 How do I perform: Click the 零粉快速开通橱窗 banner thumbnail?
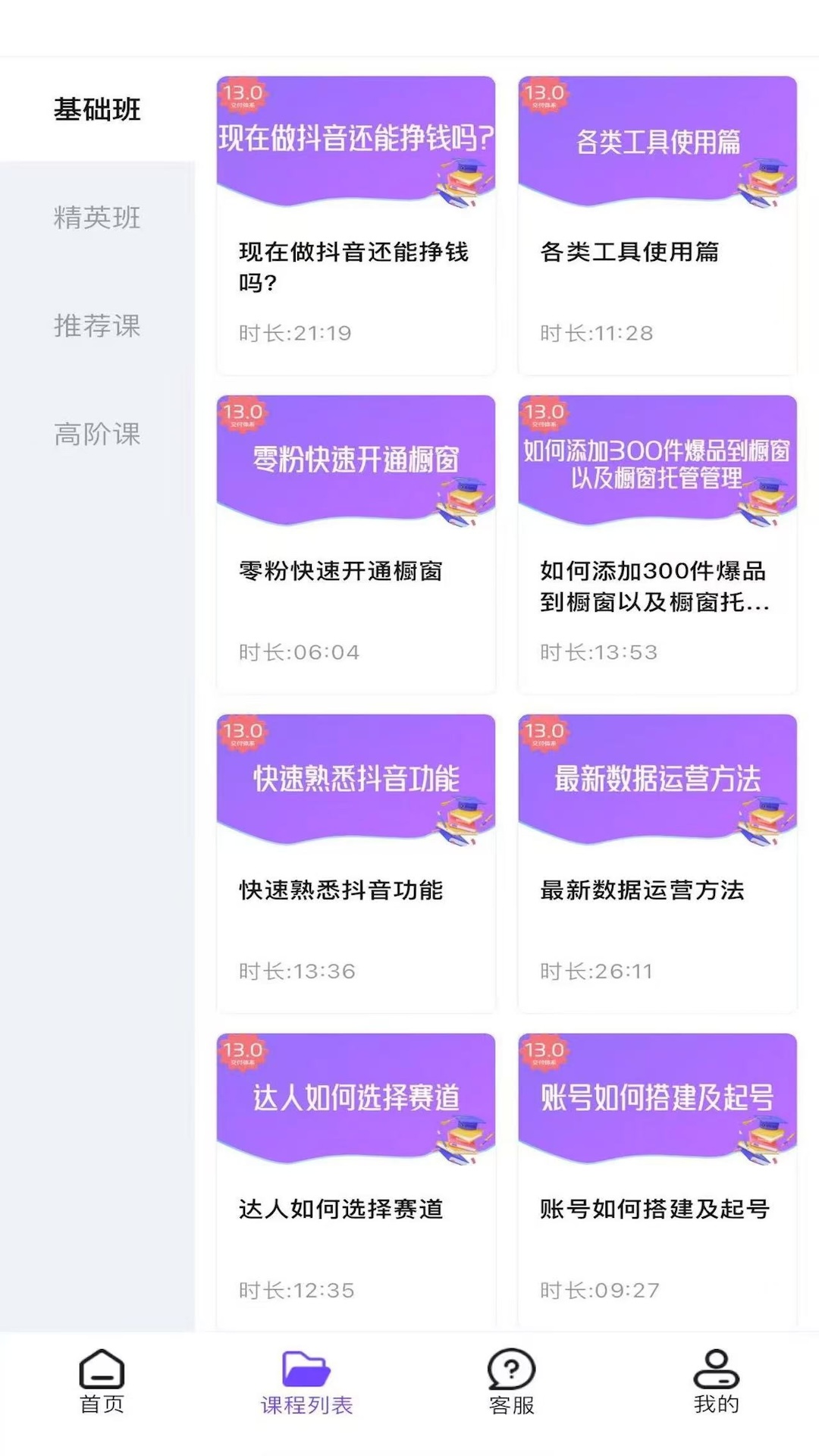click(356, 463)
